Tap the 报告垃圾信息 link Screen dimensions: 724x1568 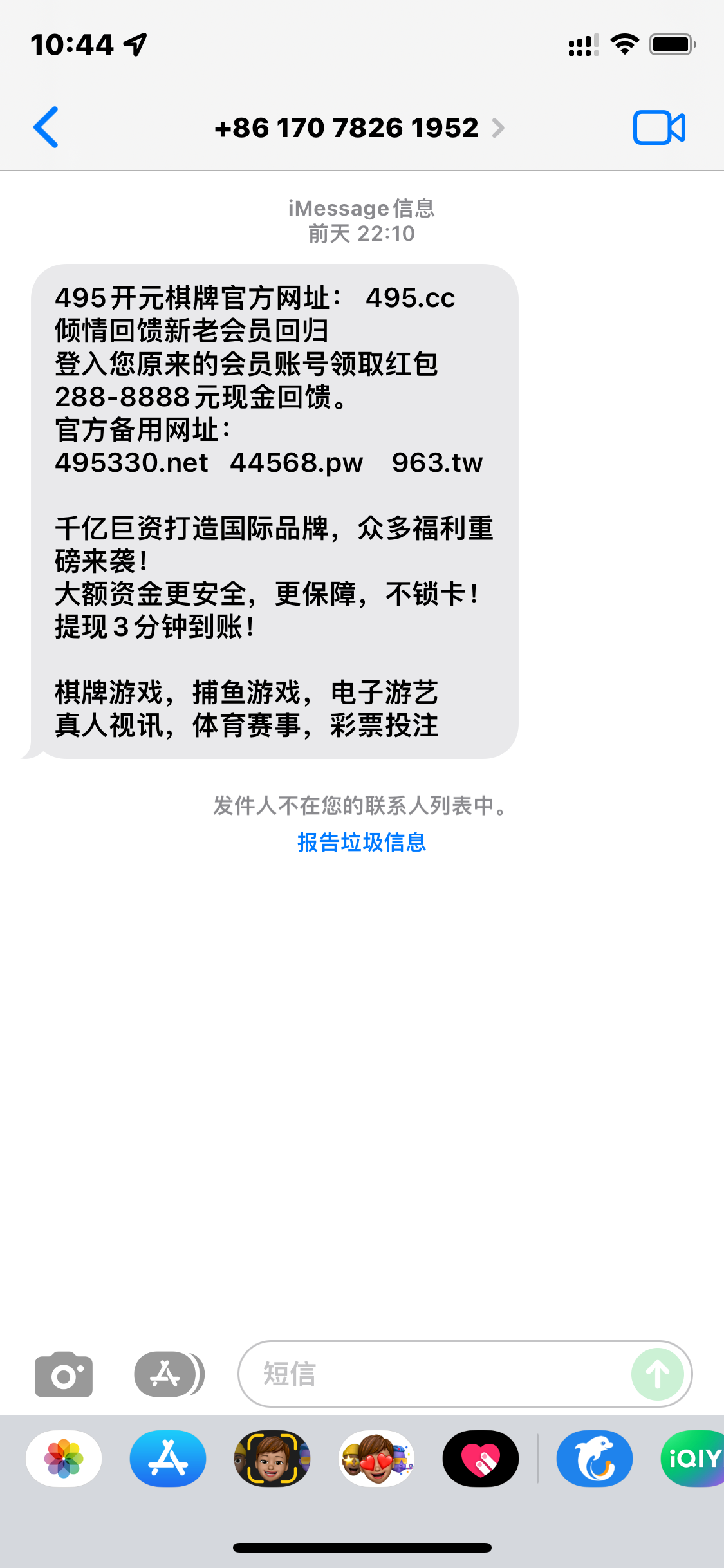tap(362, 842)
